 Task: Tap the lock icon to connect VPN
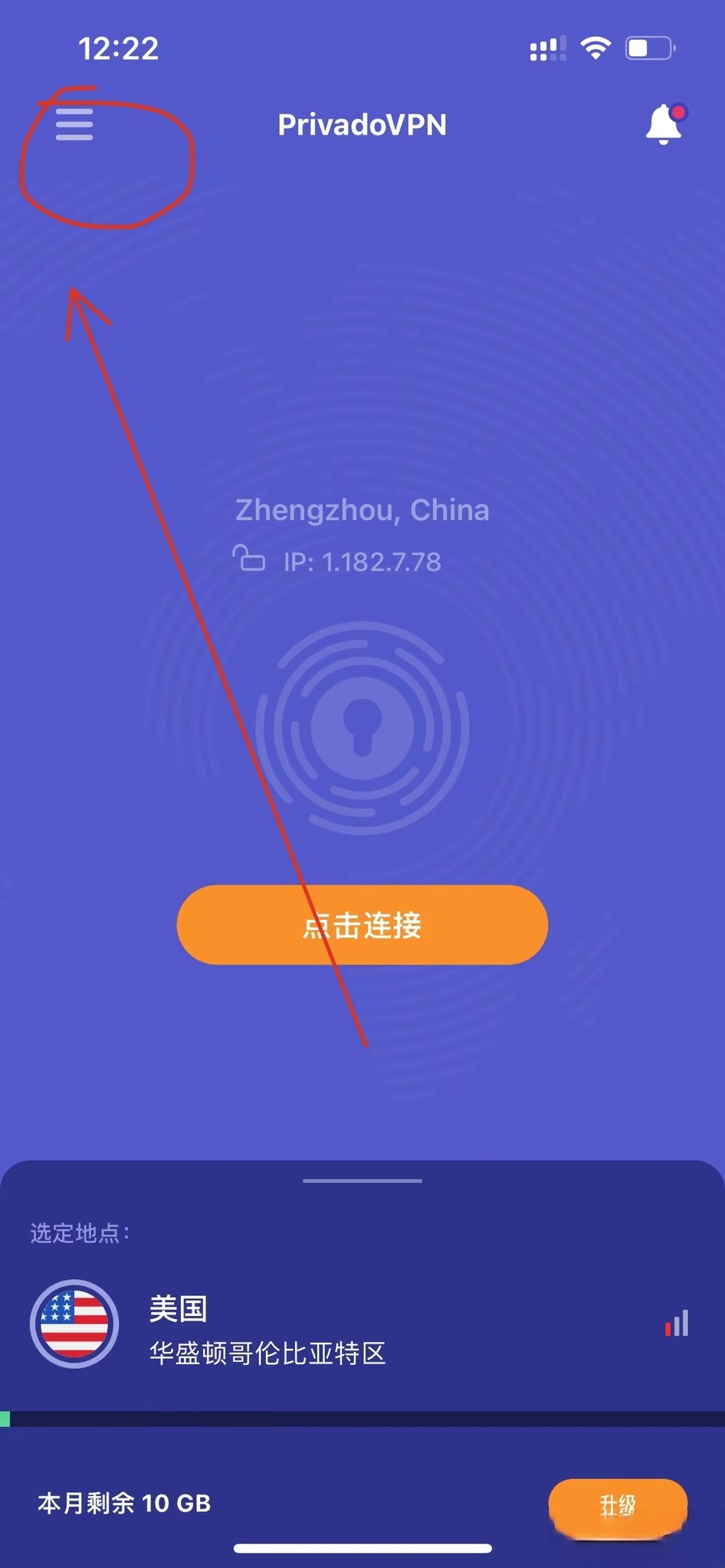click(x=362, y=727)
